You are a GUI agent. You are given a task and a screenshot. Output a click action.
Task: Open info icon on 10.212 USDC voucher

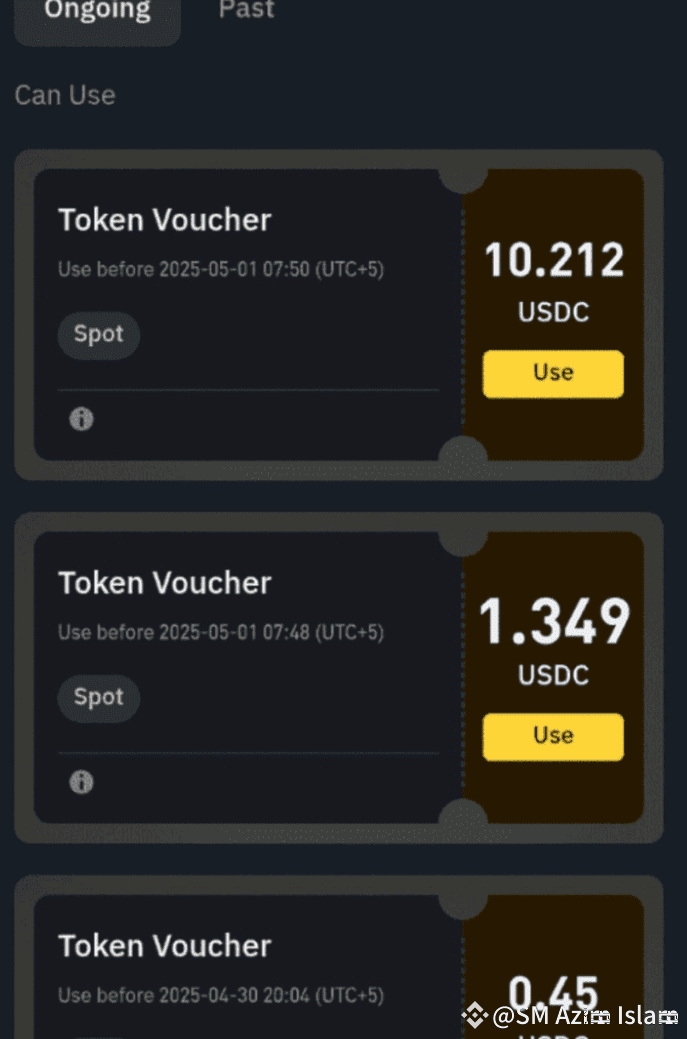tap(81, 419)
